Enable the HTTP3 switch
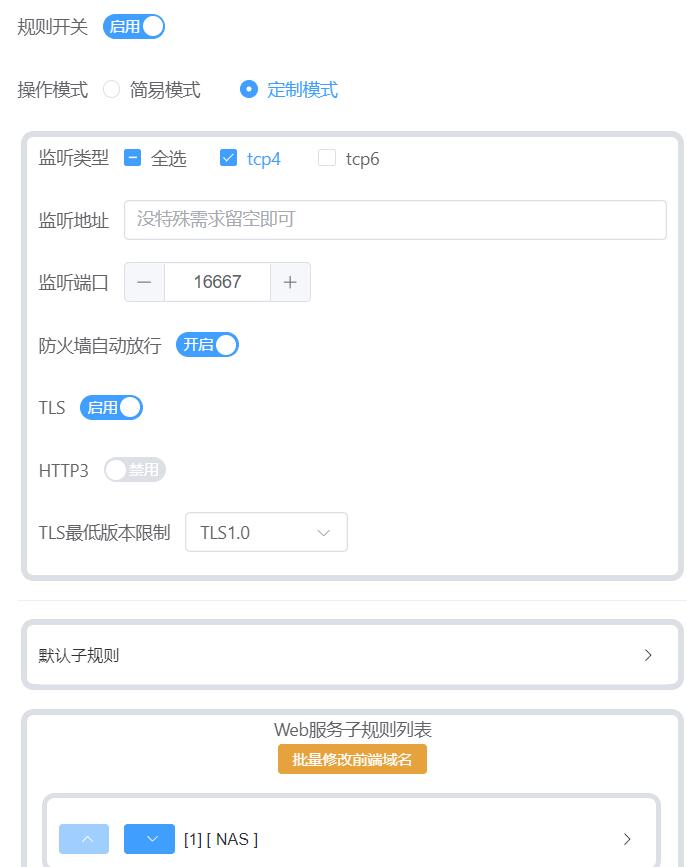The width and height of the screenshot is (687, 867). pos(135,470)
